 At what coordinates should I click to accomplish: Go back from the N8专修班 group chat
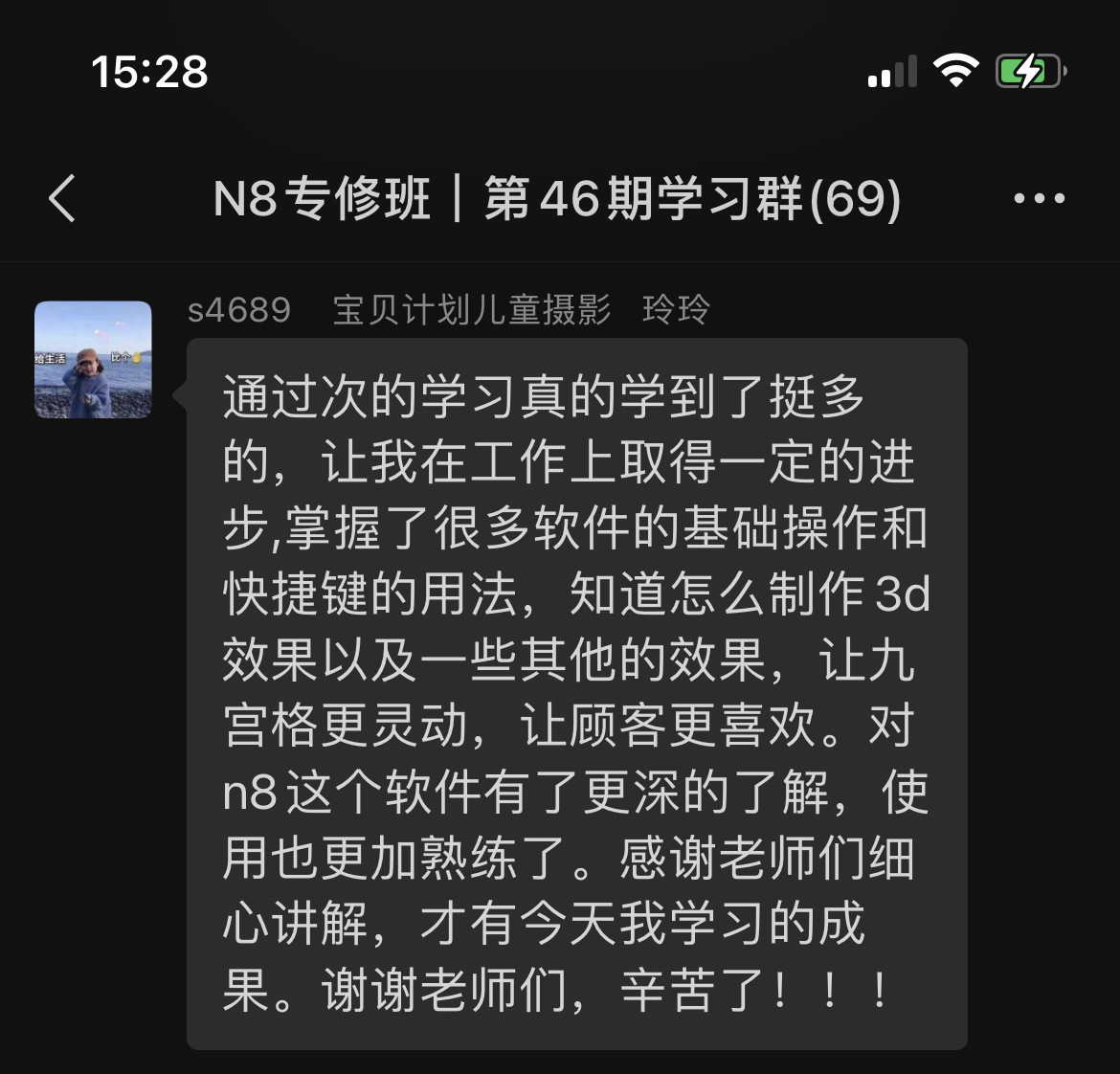click(x=62, y=199)
